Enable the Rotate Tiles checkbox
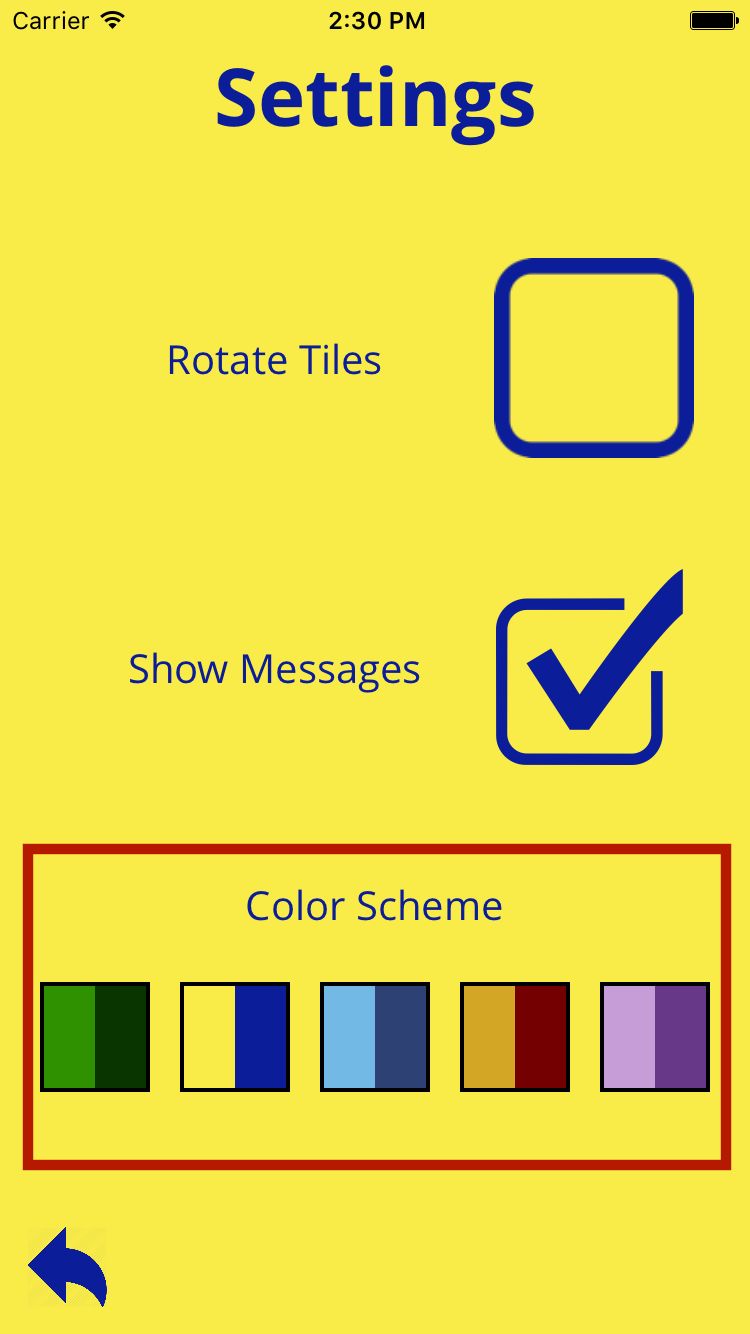Image resolution: width=750 pixels, height=1334 pixels. coord(594,358)
